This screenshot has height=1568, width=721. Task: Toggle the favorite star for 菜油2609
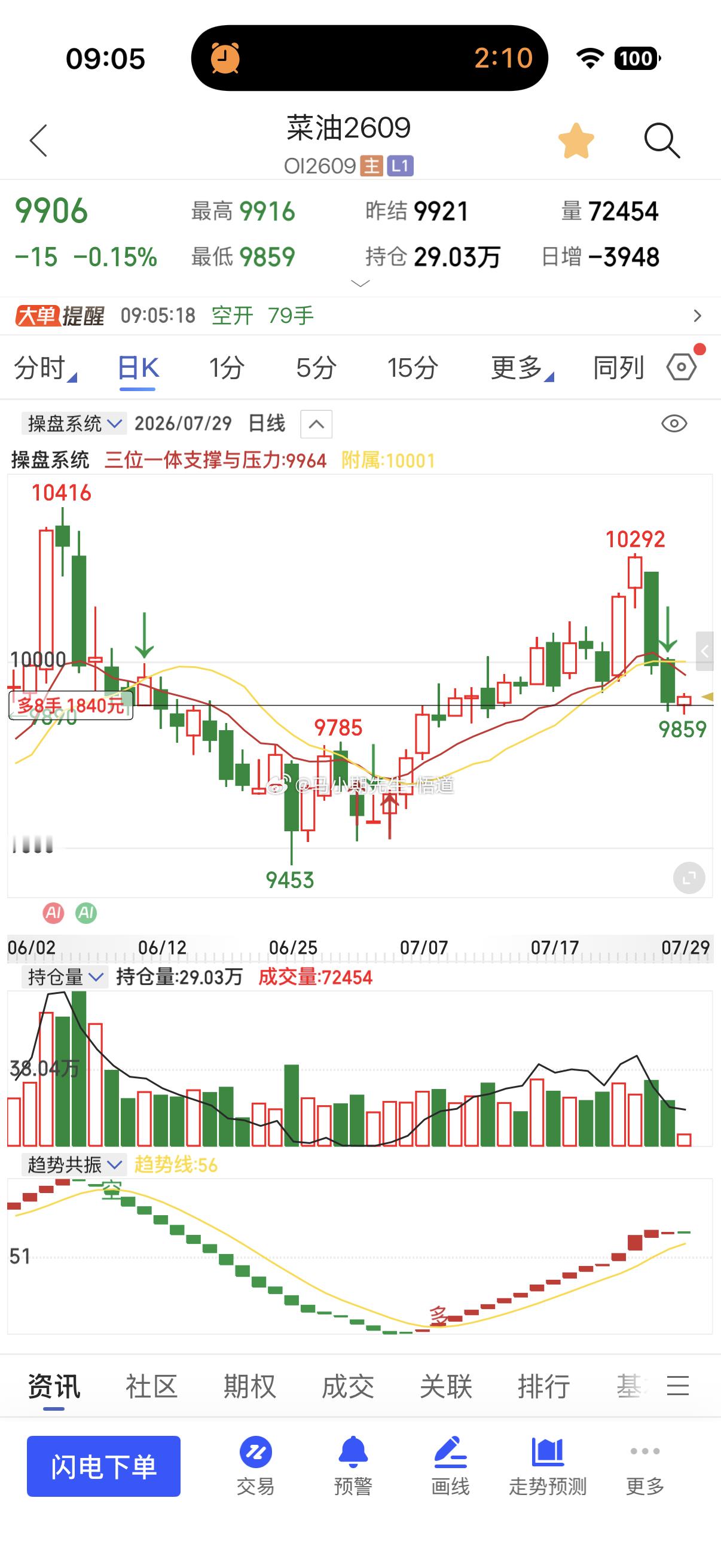tap(576, 141)
